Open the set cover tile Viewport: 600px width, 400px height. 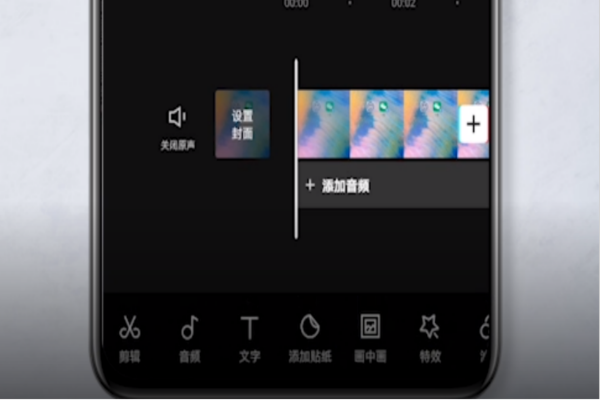242,124
